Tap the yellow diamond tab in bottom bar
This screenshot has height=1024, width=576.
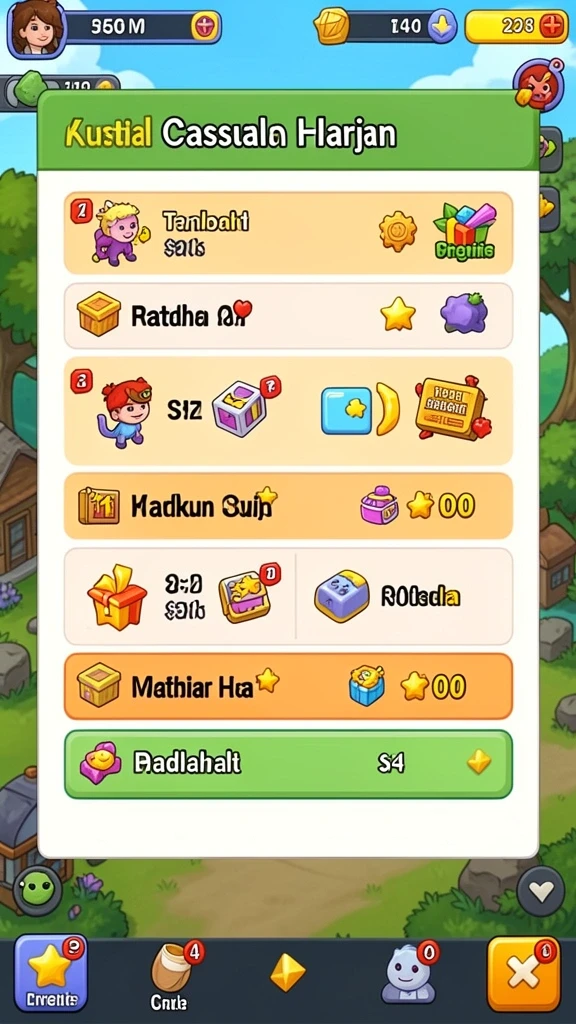coord(288,972)
